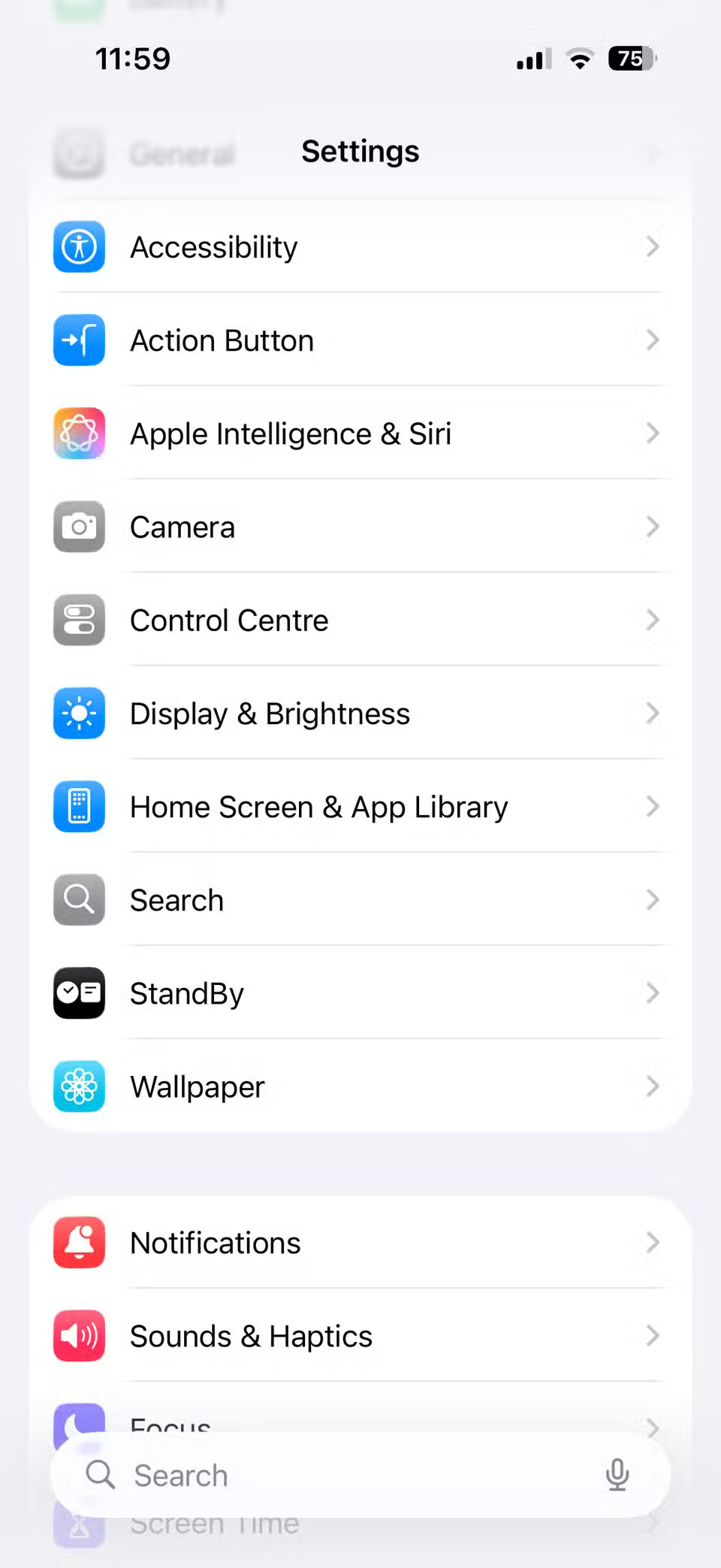Expand the Accessibility row chevron
721x1568 pixels.
click(x=652, y=246)
